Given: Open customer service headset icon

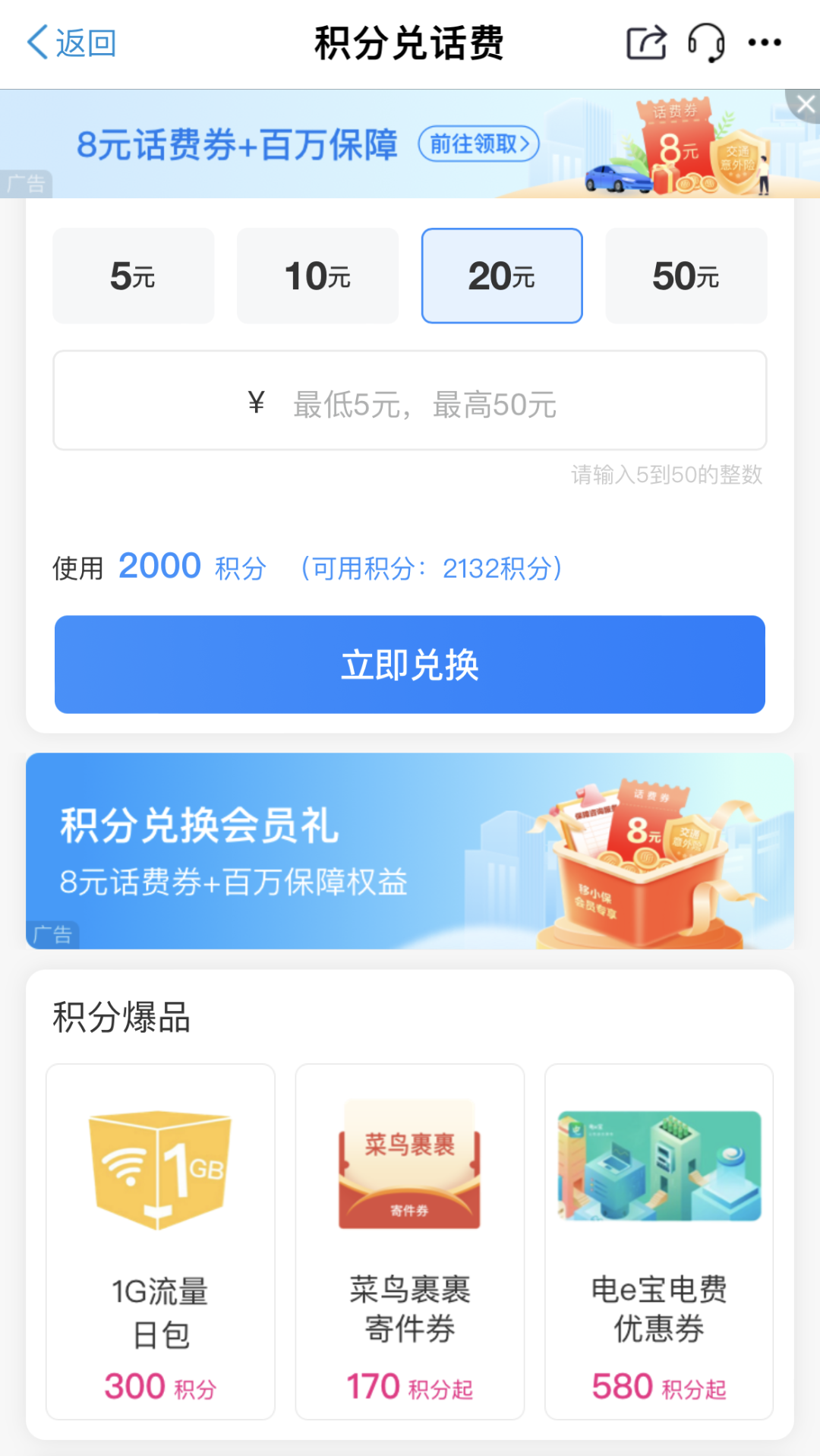Looking at the screenshot, I should point(705,43).
